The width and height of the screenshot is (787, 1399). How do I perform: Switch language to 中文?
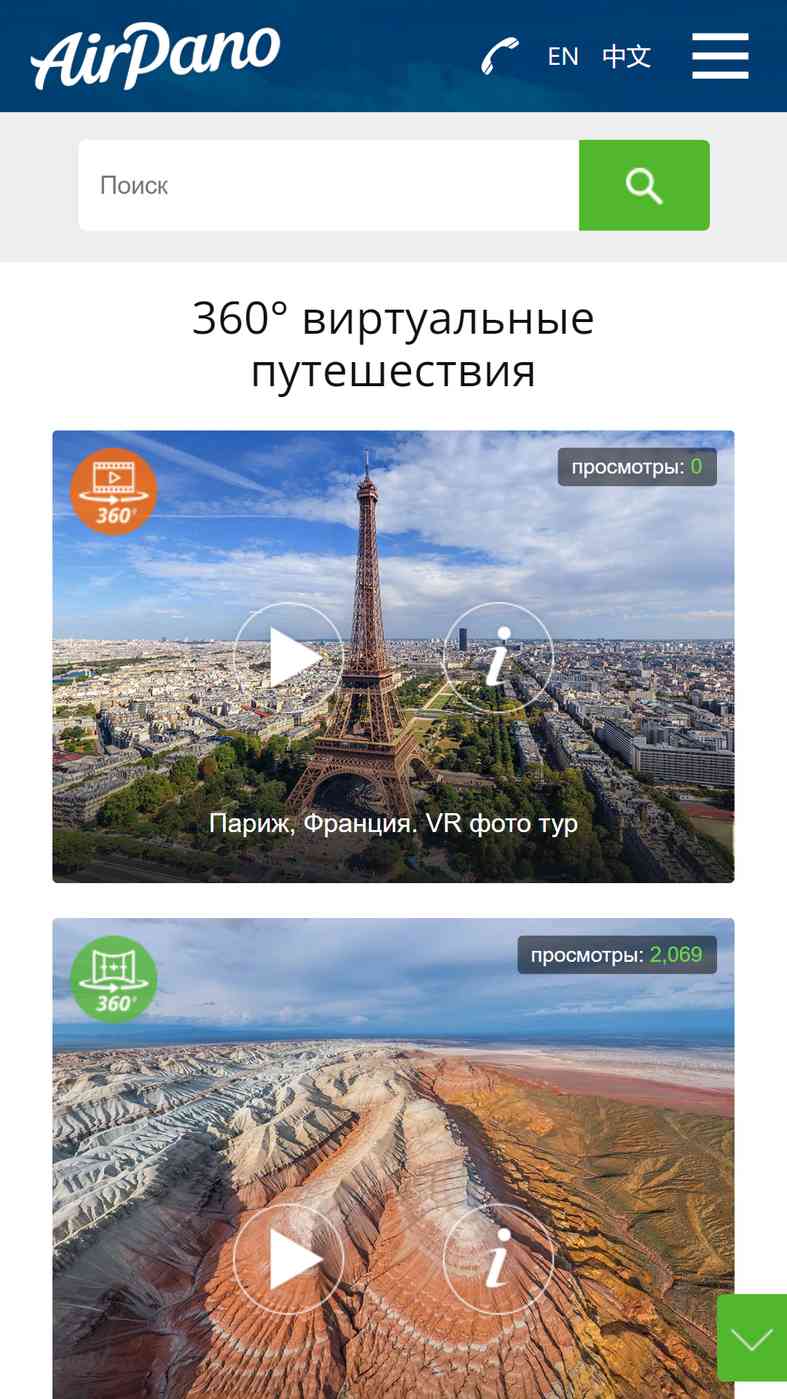pyautogui.click(x=626, y=57)
